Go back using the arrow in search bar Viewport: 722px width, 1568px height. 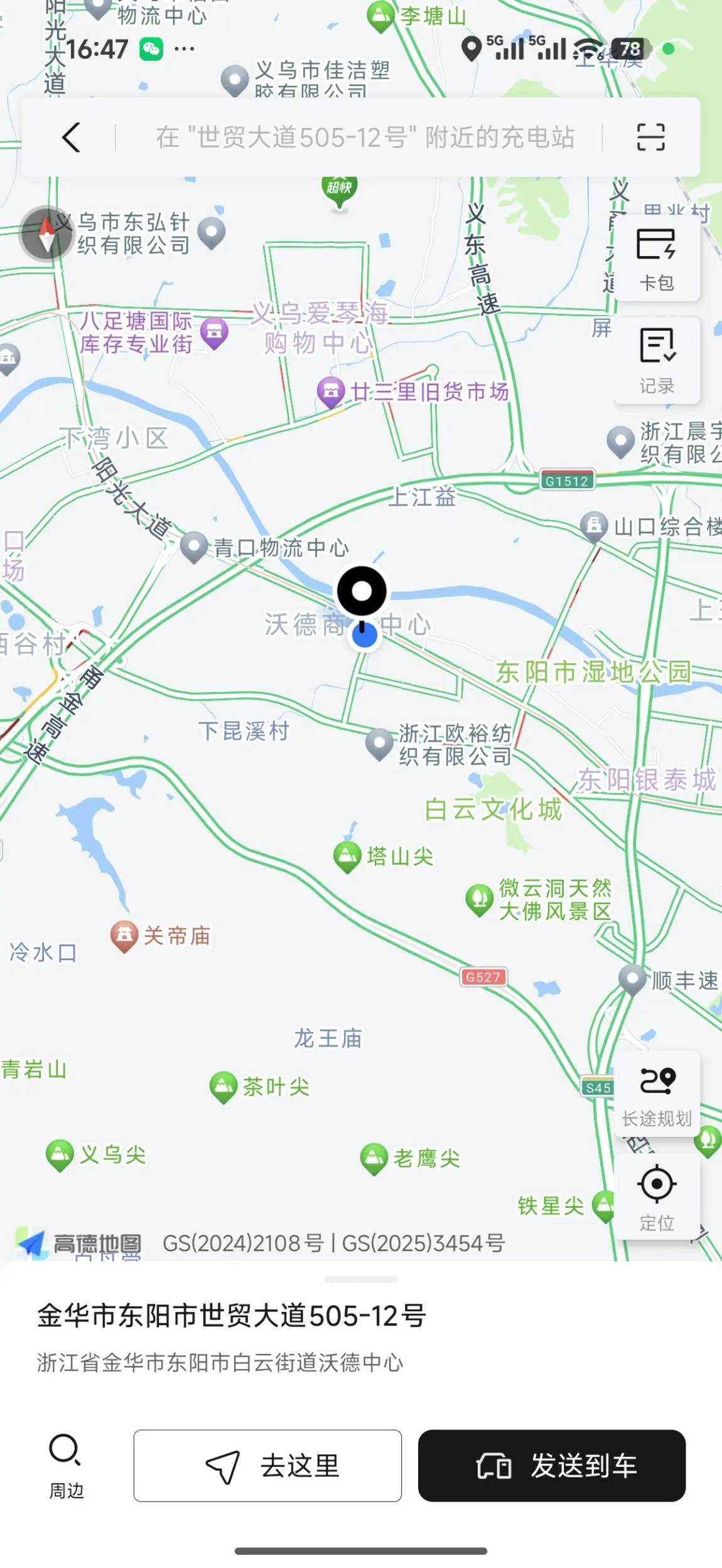tap(71, 137)
